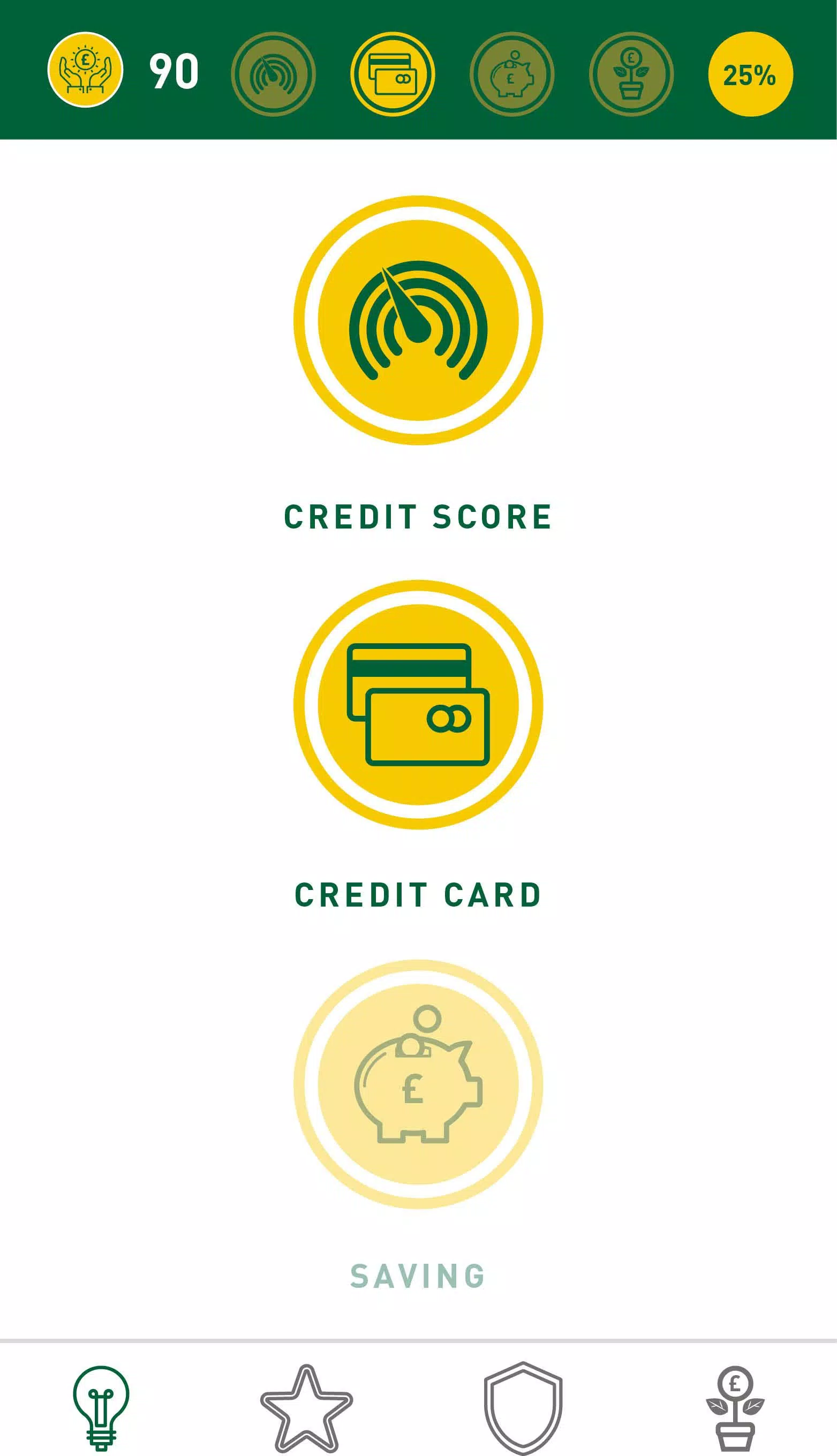Tap the money plant icon in header
837x1456 pixels.
(x=631, y=74)
